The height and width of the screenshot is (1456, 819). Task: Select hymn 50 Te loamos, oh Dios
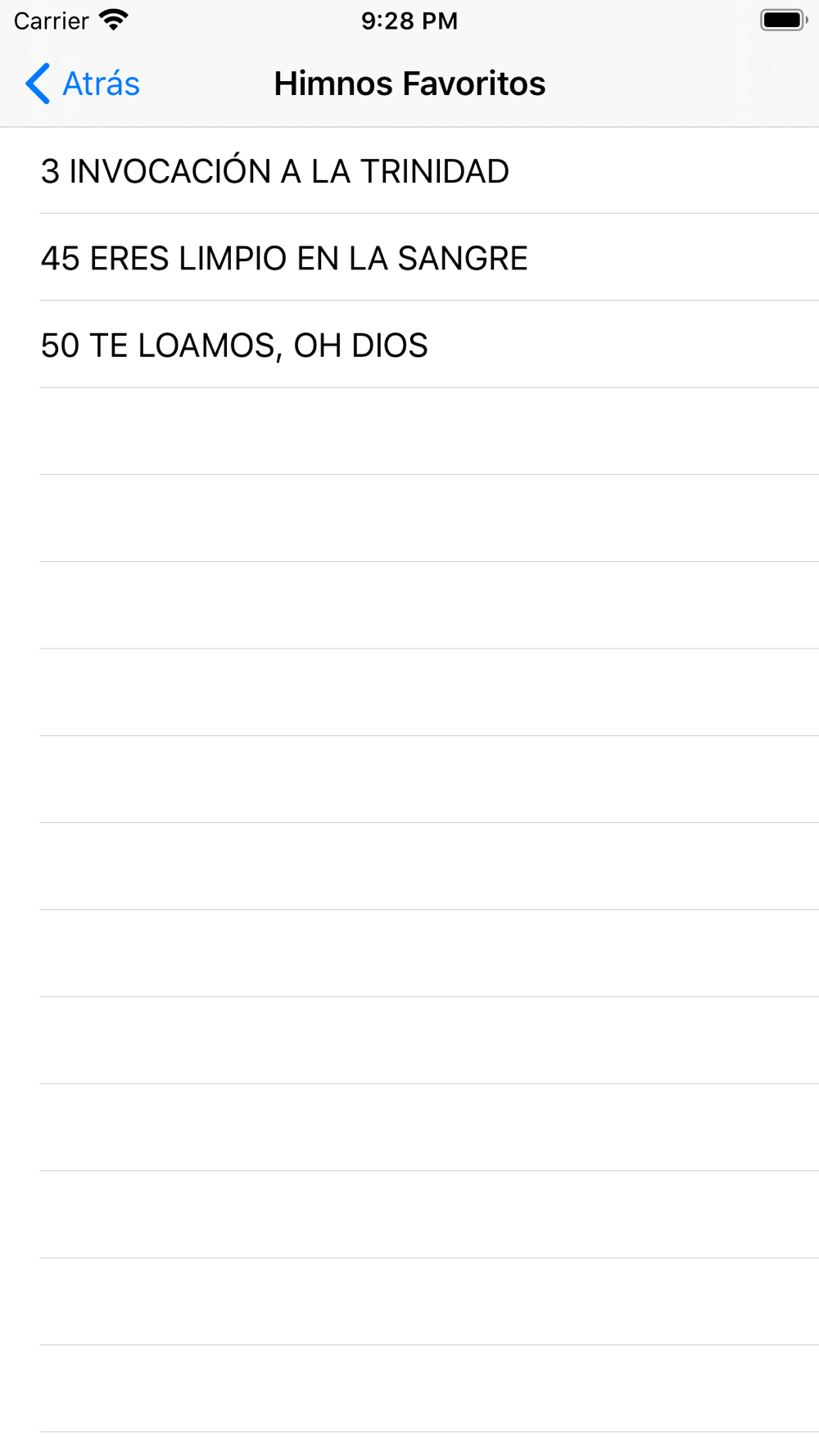[409, 344]
